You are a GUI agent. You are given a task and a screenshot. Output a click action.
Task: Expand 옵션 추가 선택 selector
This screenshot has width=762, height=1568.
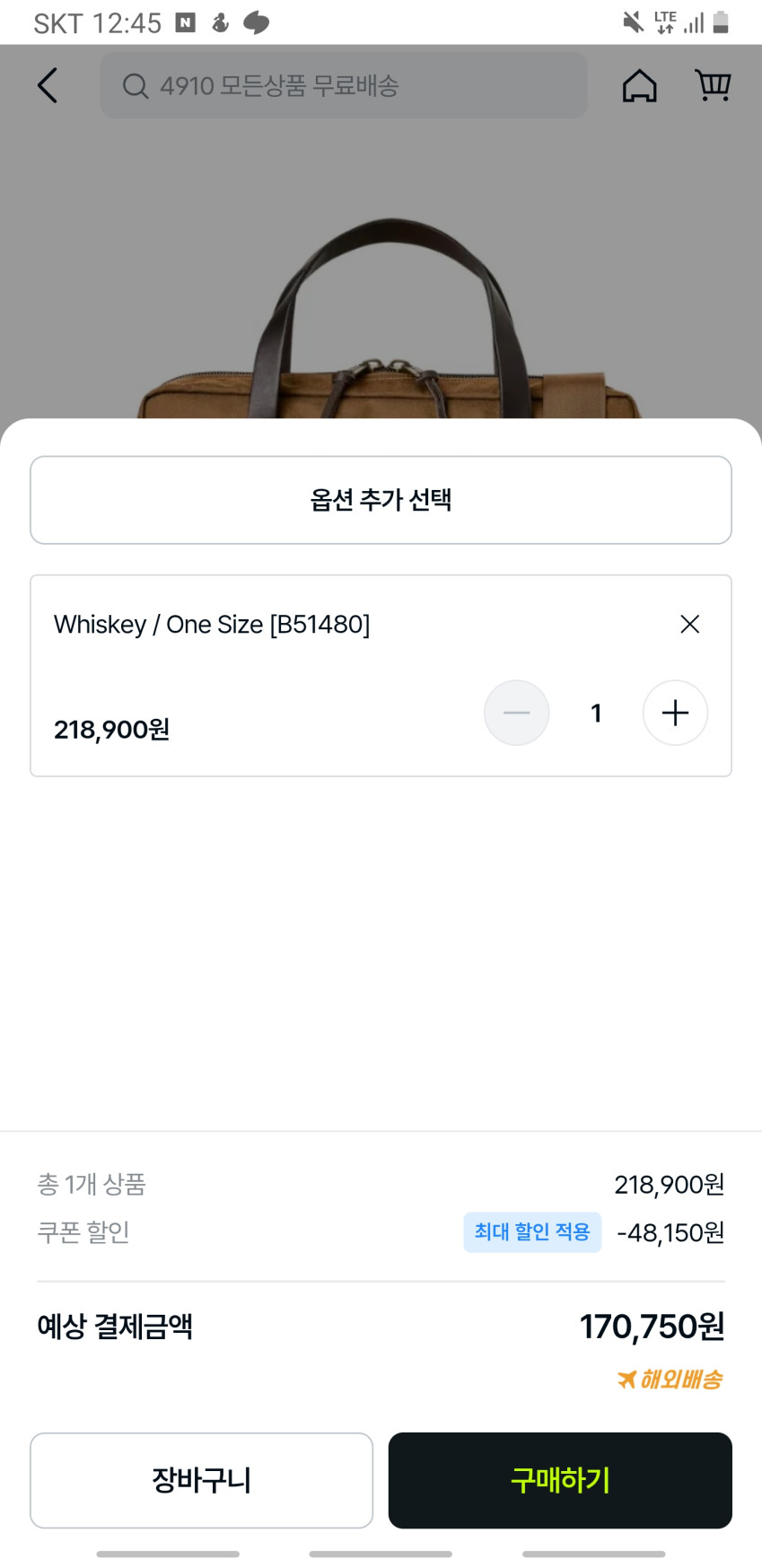coord(381,500)
